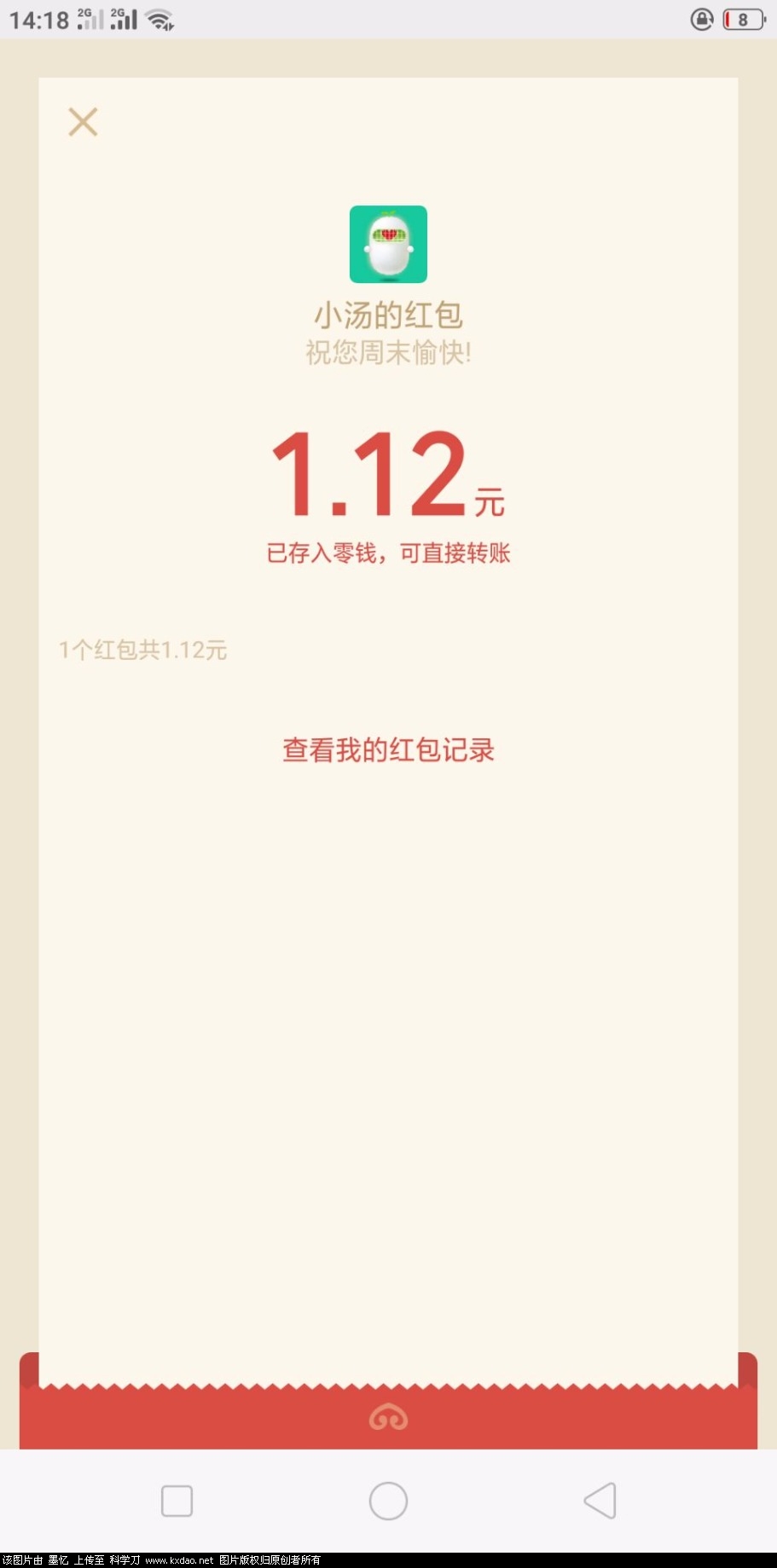Open 查看我的红包记录 link
The height and width of the screenshot is (1568, 777).
pos(388,750)
